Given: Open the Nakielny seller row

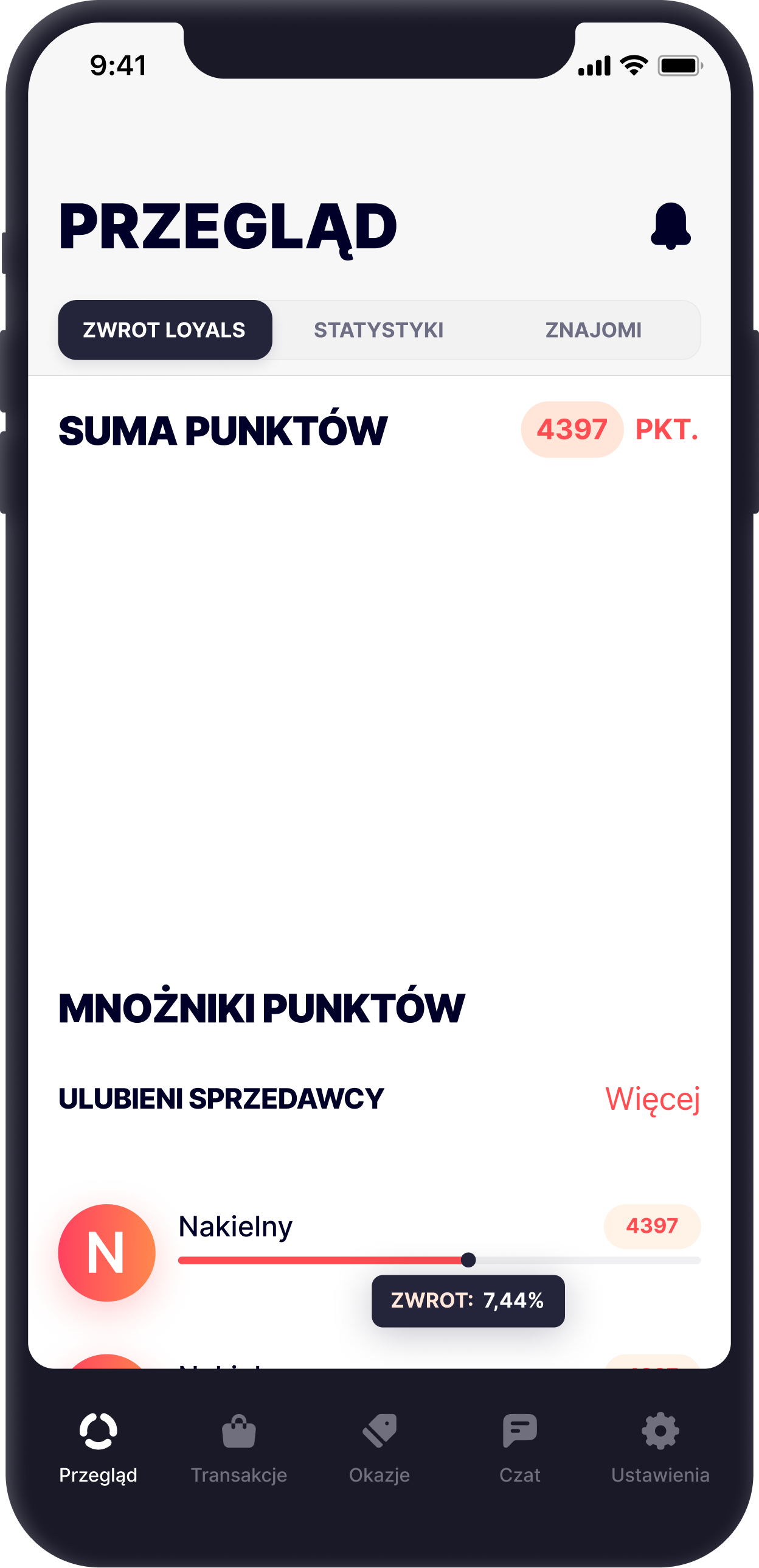Looking at the screenshot, I should 235,1226.
